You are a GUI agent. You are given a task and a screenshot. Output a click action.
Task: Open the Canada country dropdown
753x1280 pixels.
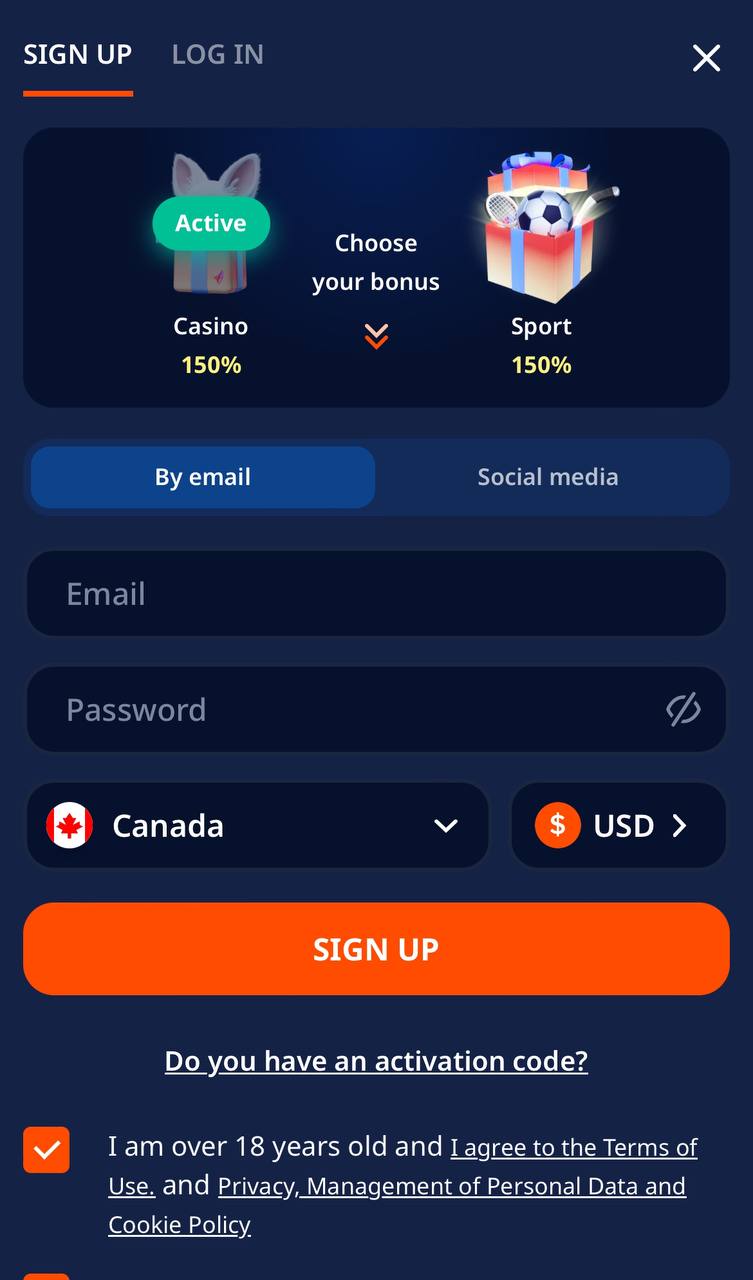point(257,825)
